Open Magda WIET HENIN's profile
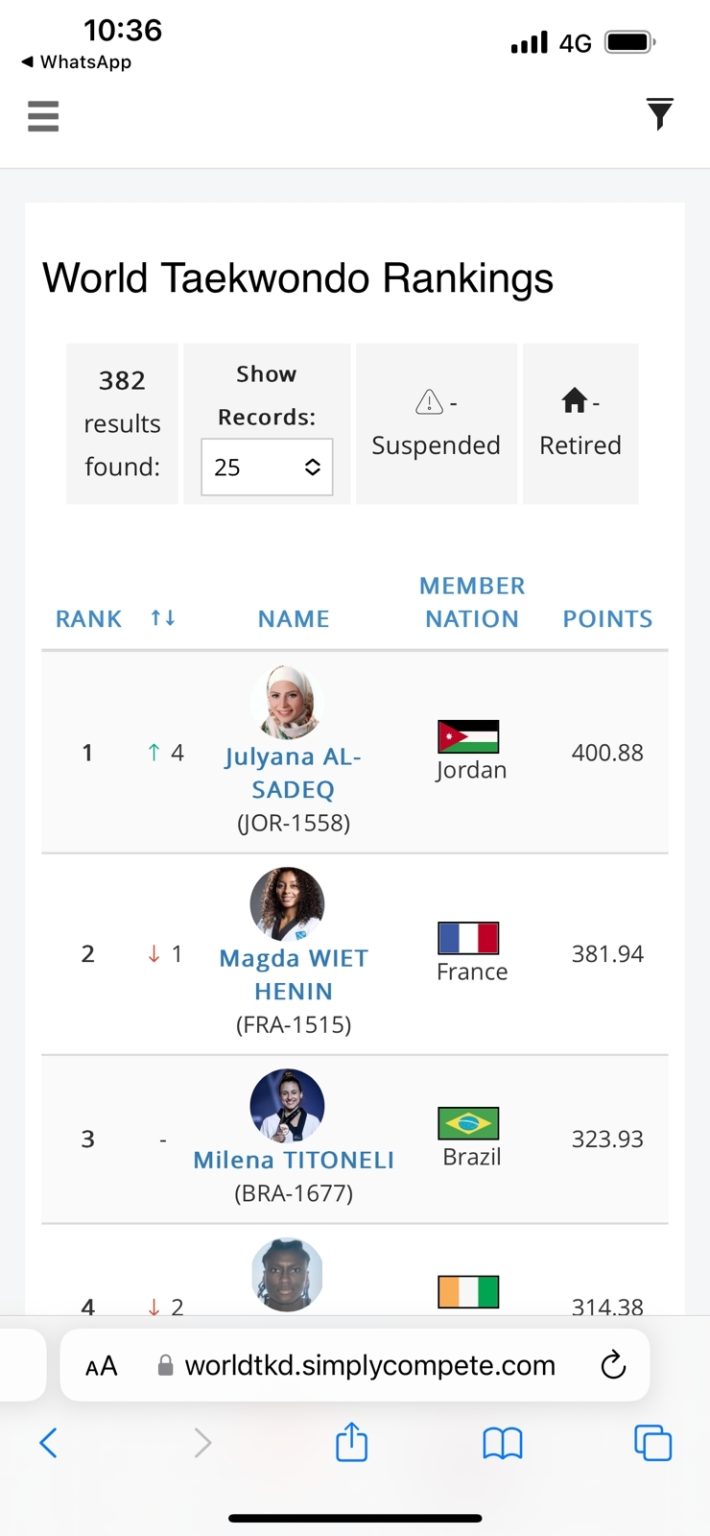This screenshot has height=1536, width=710. [x=293, y=974]
